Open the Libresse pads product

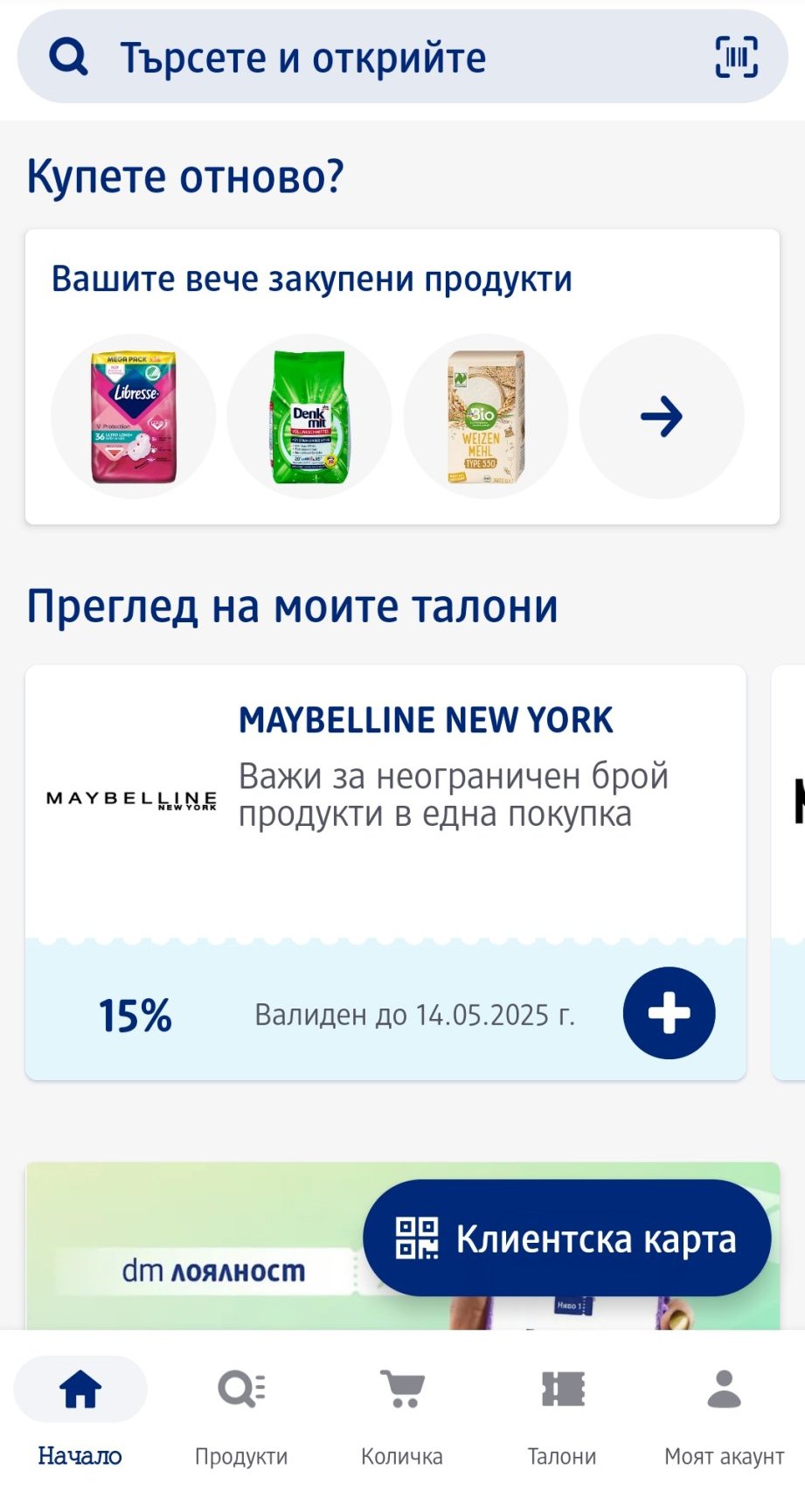pyautogui.click(x=134, y=417)
